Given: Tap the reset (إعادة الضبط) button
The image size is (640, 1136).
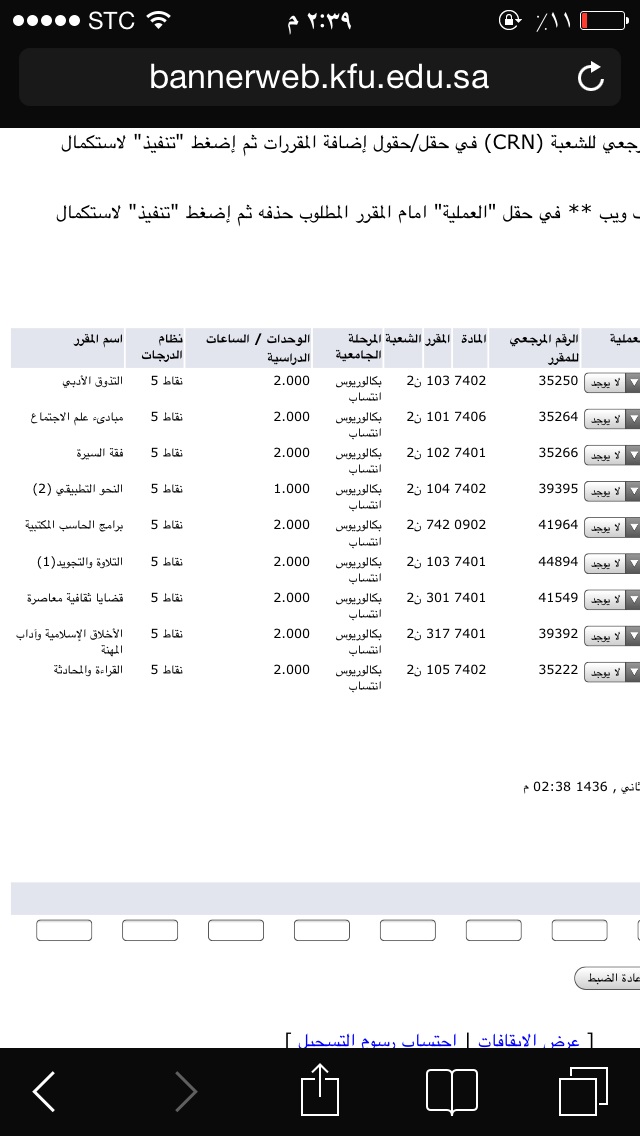Looking at the screenshot, I should click(x=607, y=978).
